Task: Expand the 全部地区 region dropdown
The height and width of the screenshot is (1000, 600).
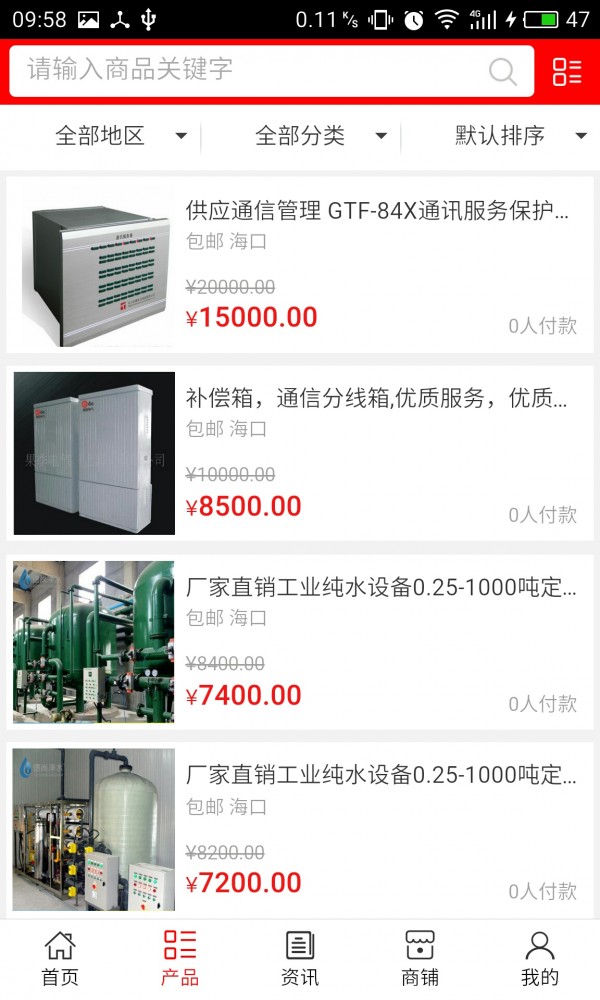Action: tap(120, 136)
